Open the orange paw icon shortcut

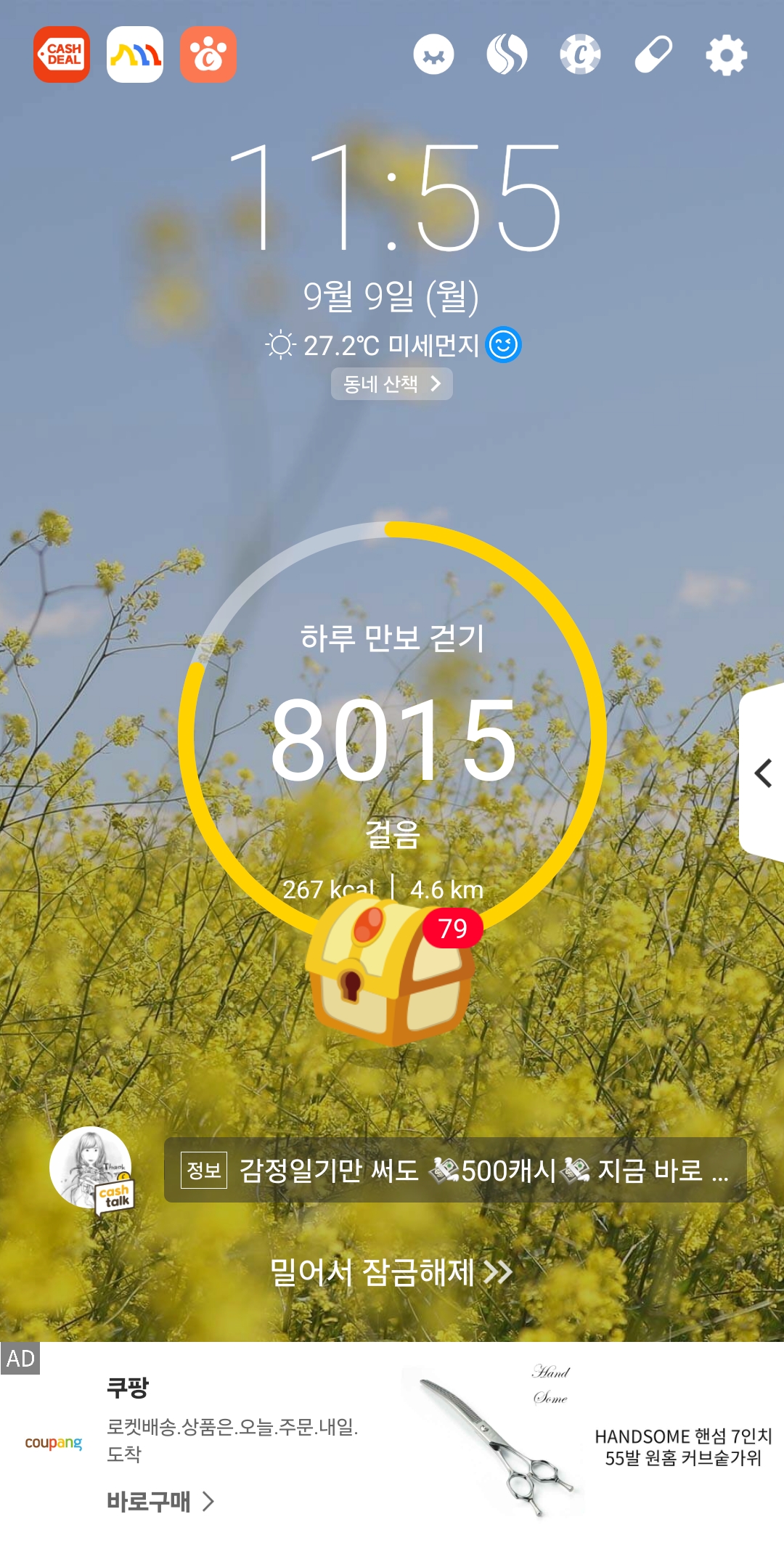(x=208, y=54)
